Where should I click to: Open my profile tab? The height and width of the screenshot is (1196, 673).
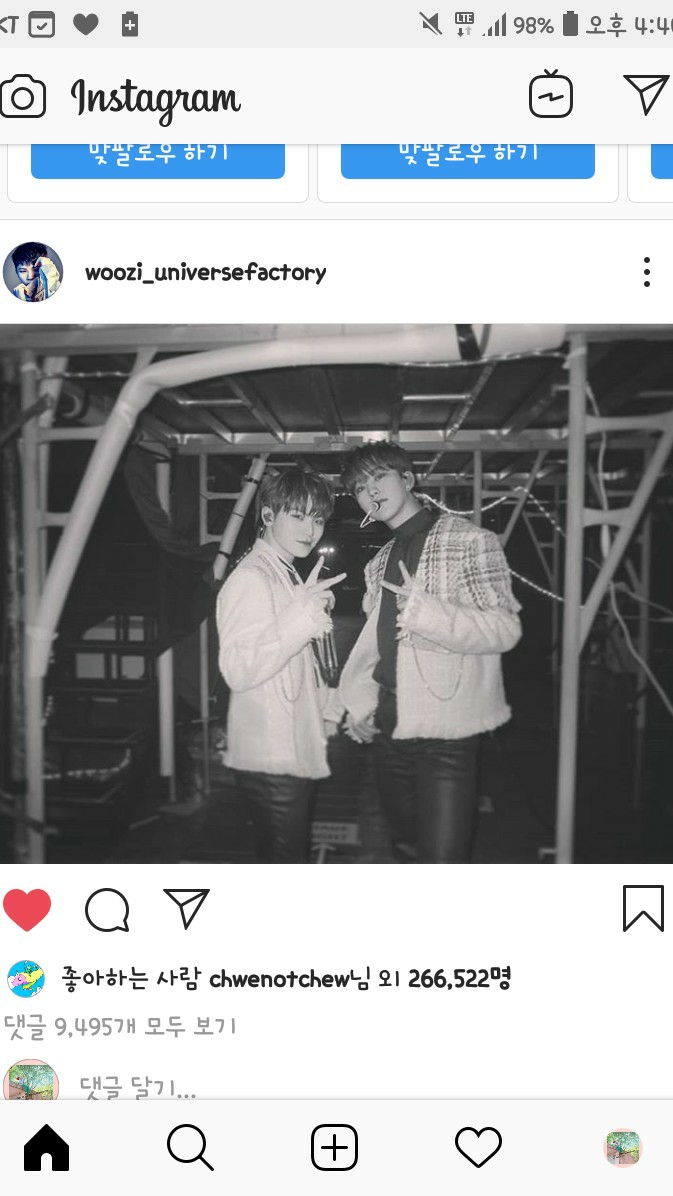coord(623,1148)
